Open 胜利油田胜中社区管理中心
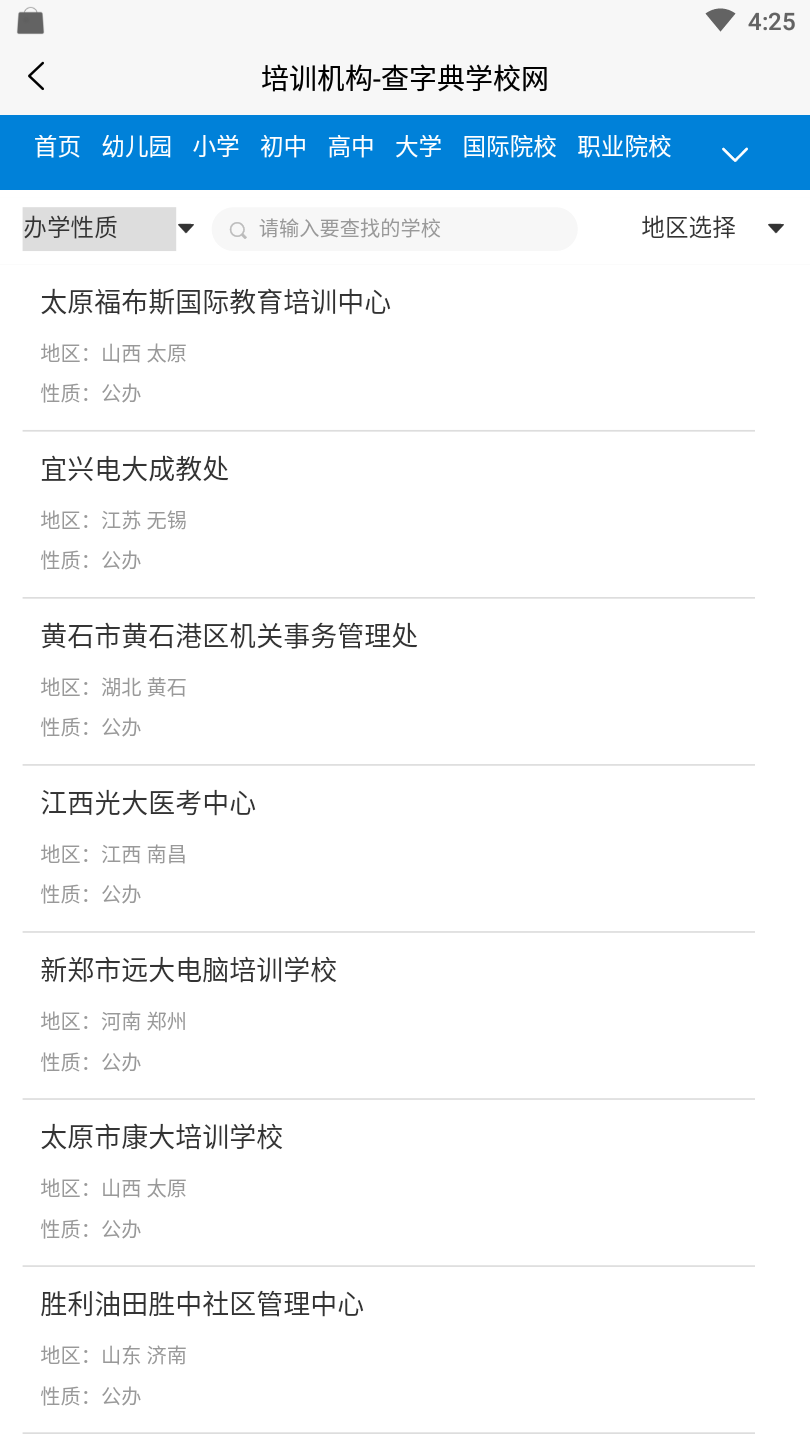Image resolution: width=810 pixels, height=1440 pixels. click(x=388, y=1350)
